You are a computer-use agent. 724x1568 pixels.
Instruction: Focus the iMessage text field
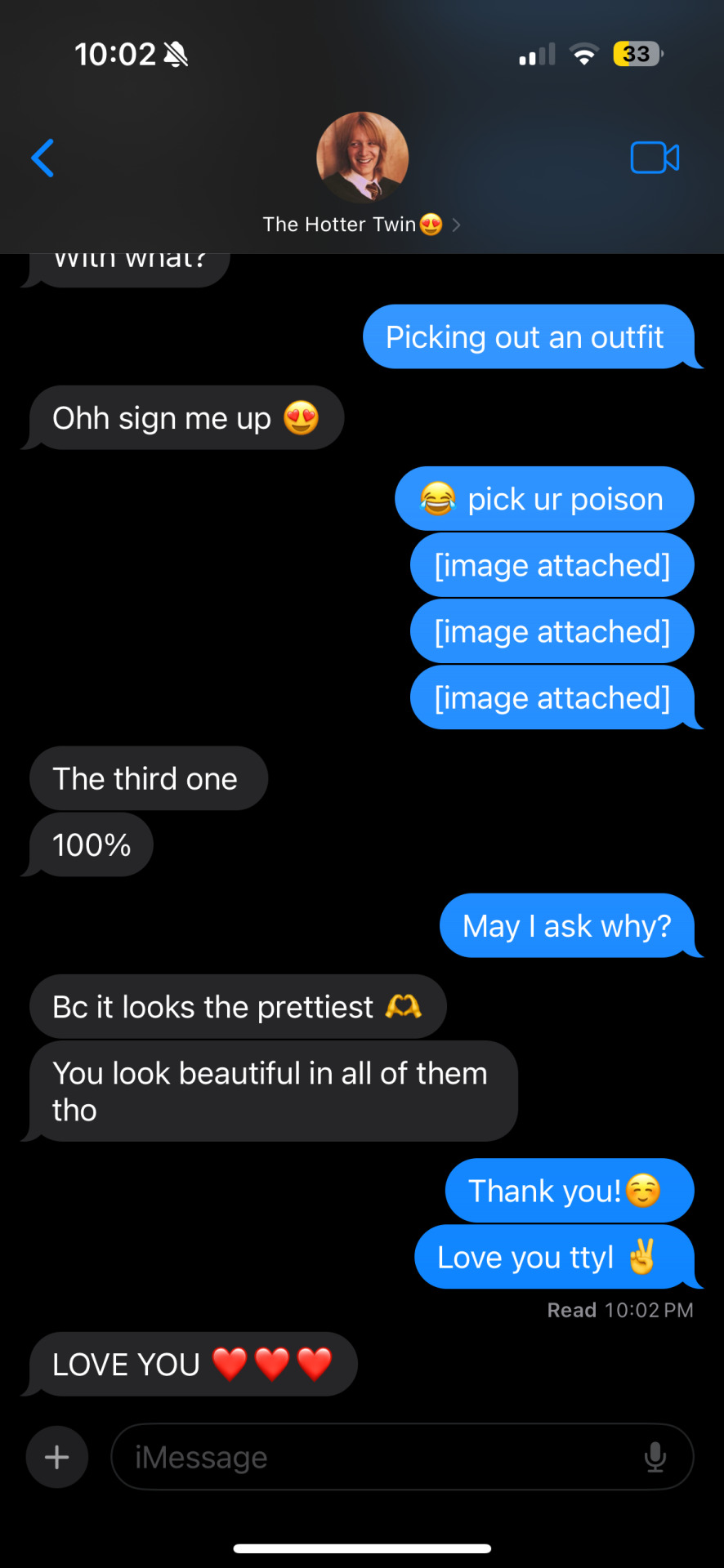[376, 1457]
